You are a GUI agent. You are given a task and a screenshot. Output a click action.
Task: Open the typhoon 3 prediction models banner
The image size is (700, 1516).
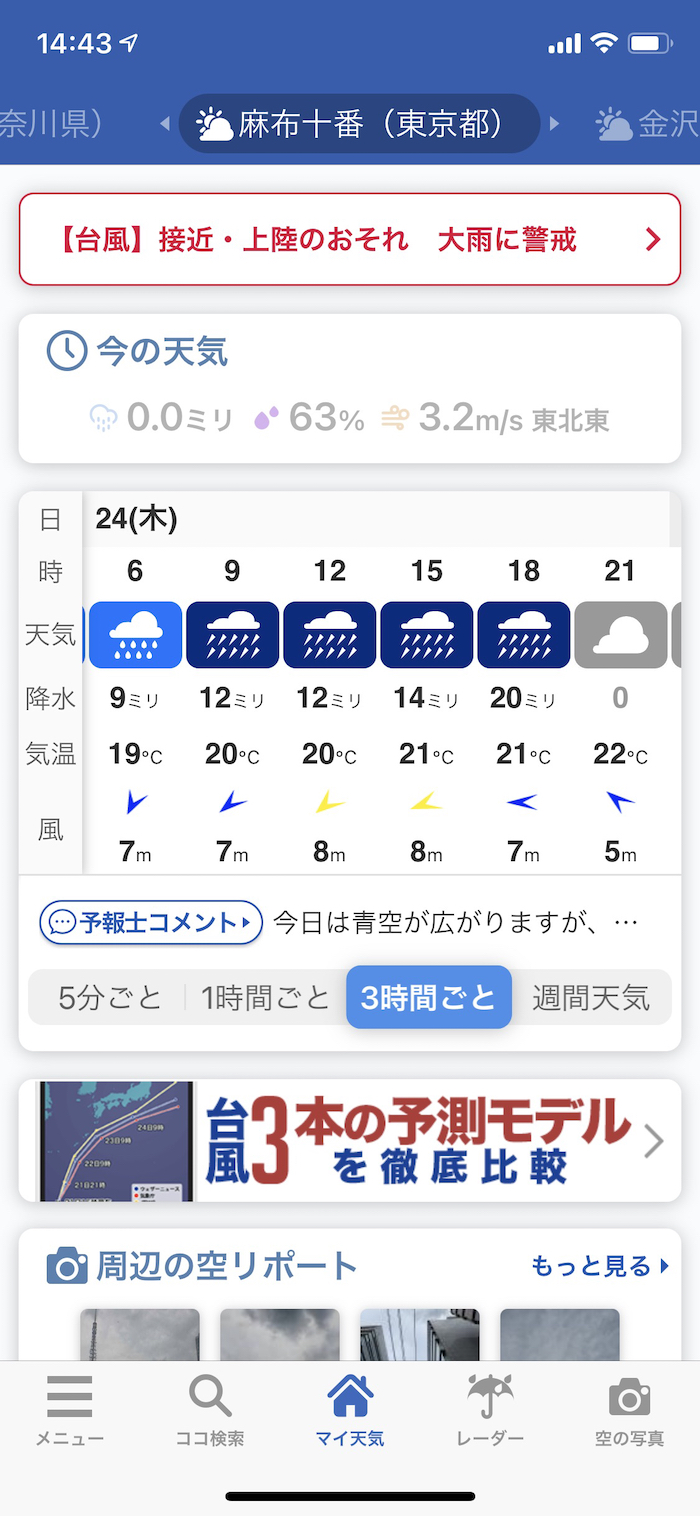[349, 1141]
